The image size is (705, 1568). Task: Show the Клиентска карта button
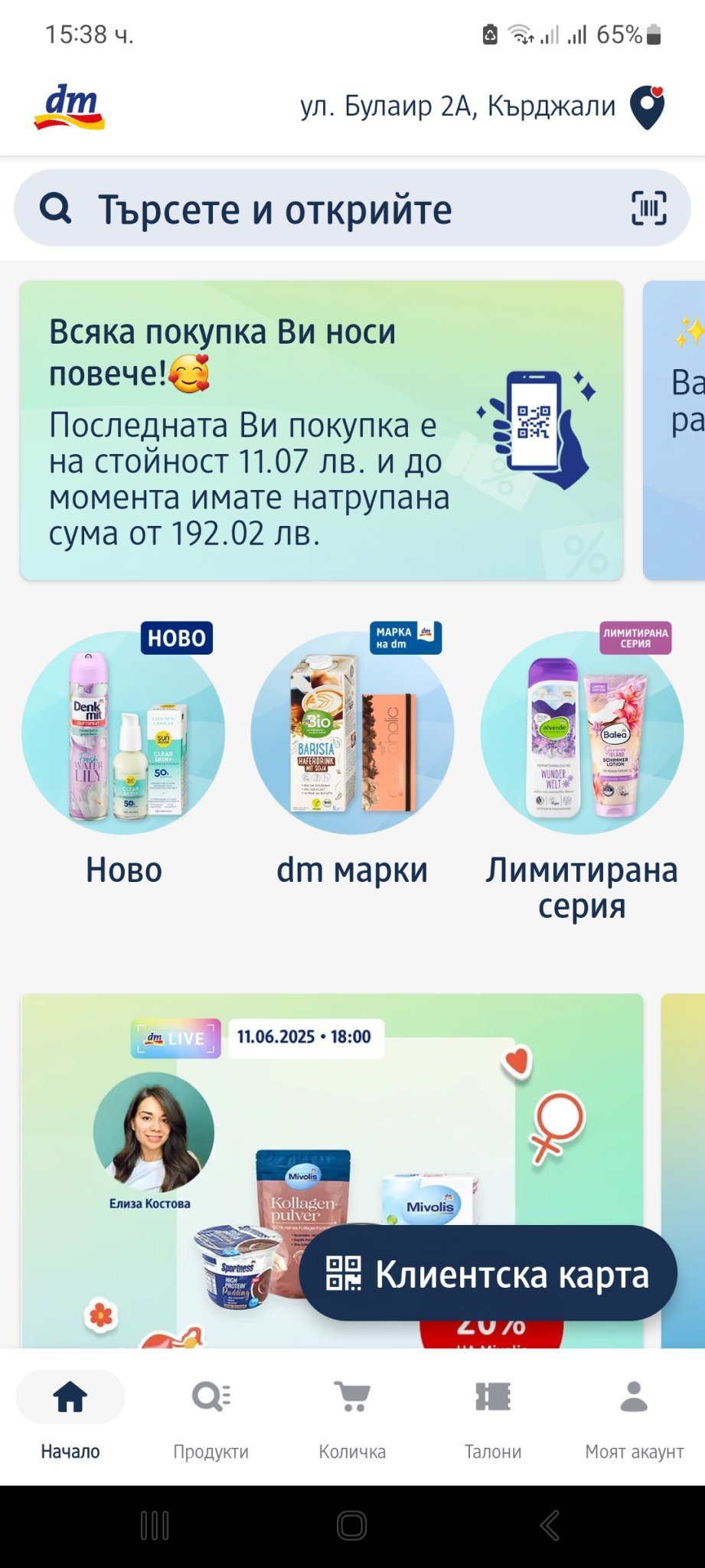pyautogui.click(x=488, y=1275)
